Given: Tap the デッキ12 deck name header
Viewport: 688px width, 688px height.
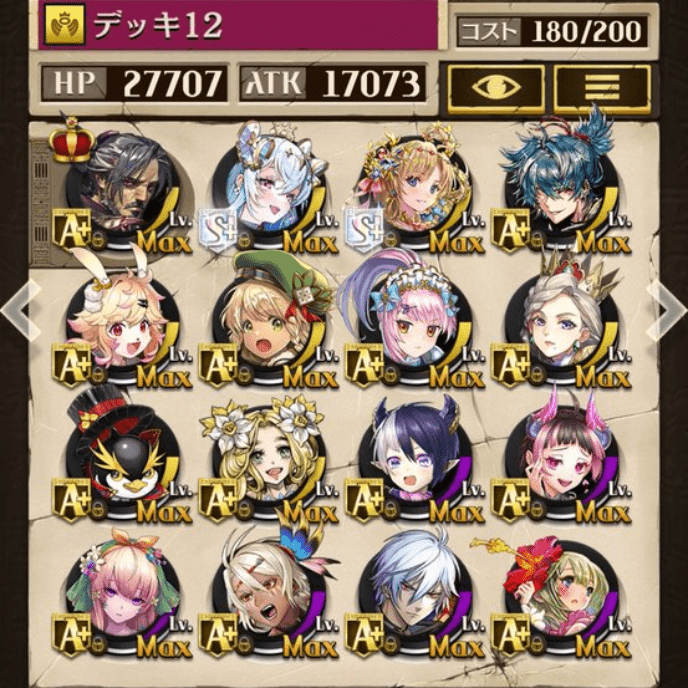Looking at the screenshot, I should (240, 26).
